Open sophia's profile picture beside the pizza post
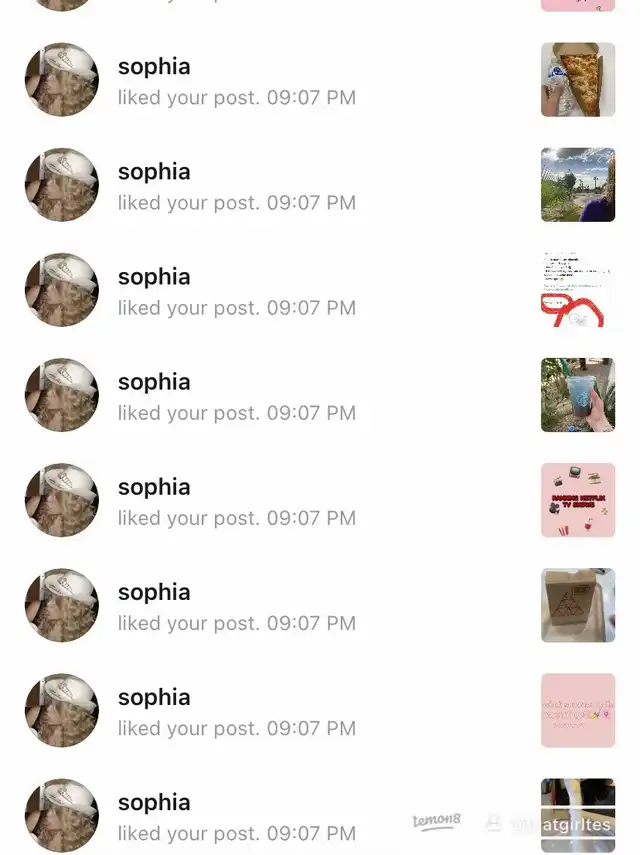This screenshot has height=855, width=640. pos(62,80)
